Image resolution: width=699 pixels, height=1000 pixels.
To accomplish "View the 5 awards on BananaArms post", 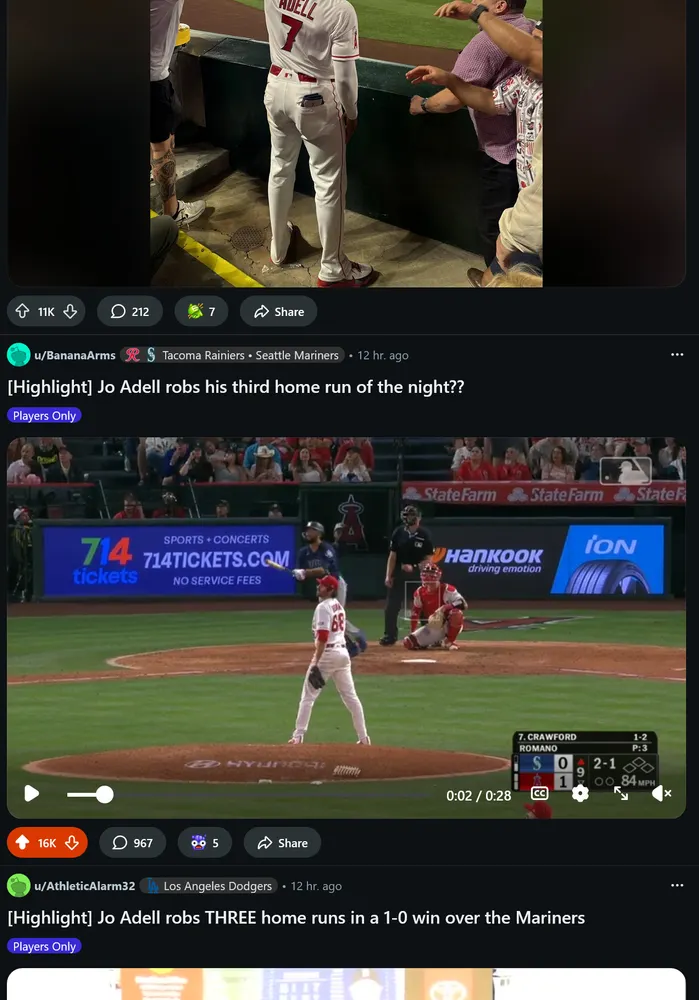I will pyautogui.click(x=205, y=843).
